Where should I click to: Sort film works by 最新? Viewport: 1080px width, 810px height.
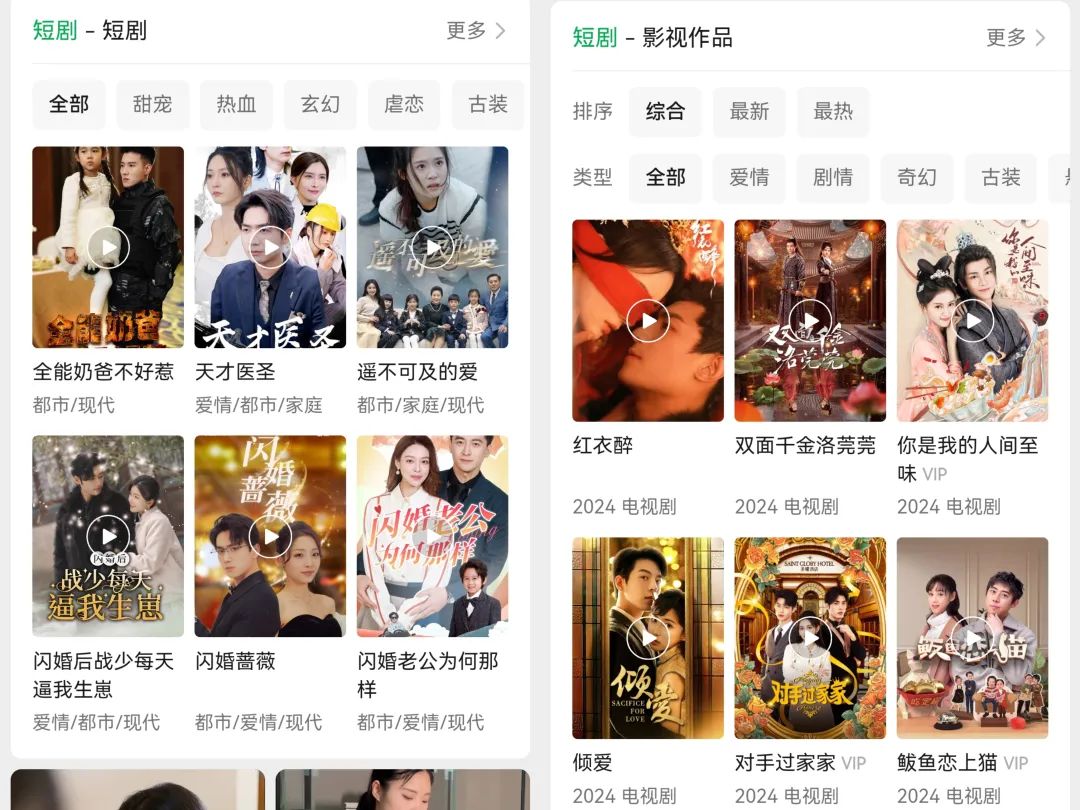[x=749, y=112]
